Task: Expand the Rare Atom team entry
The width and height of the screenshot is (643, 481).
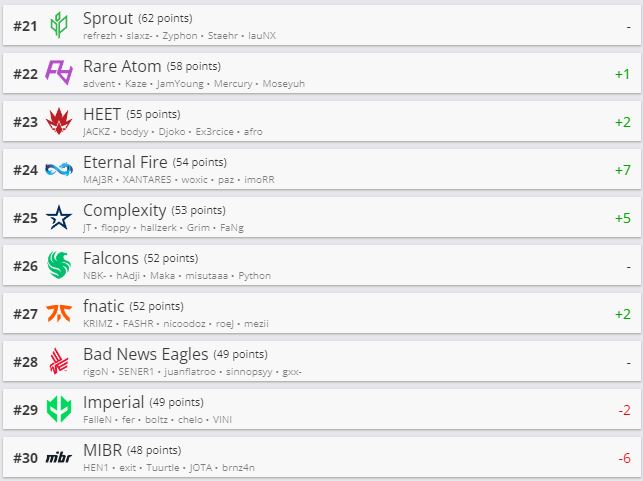Action: tap(320, 73)
